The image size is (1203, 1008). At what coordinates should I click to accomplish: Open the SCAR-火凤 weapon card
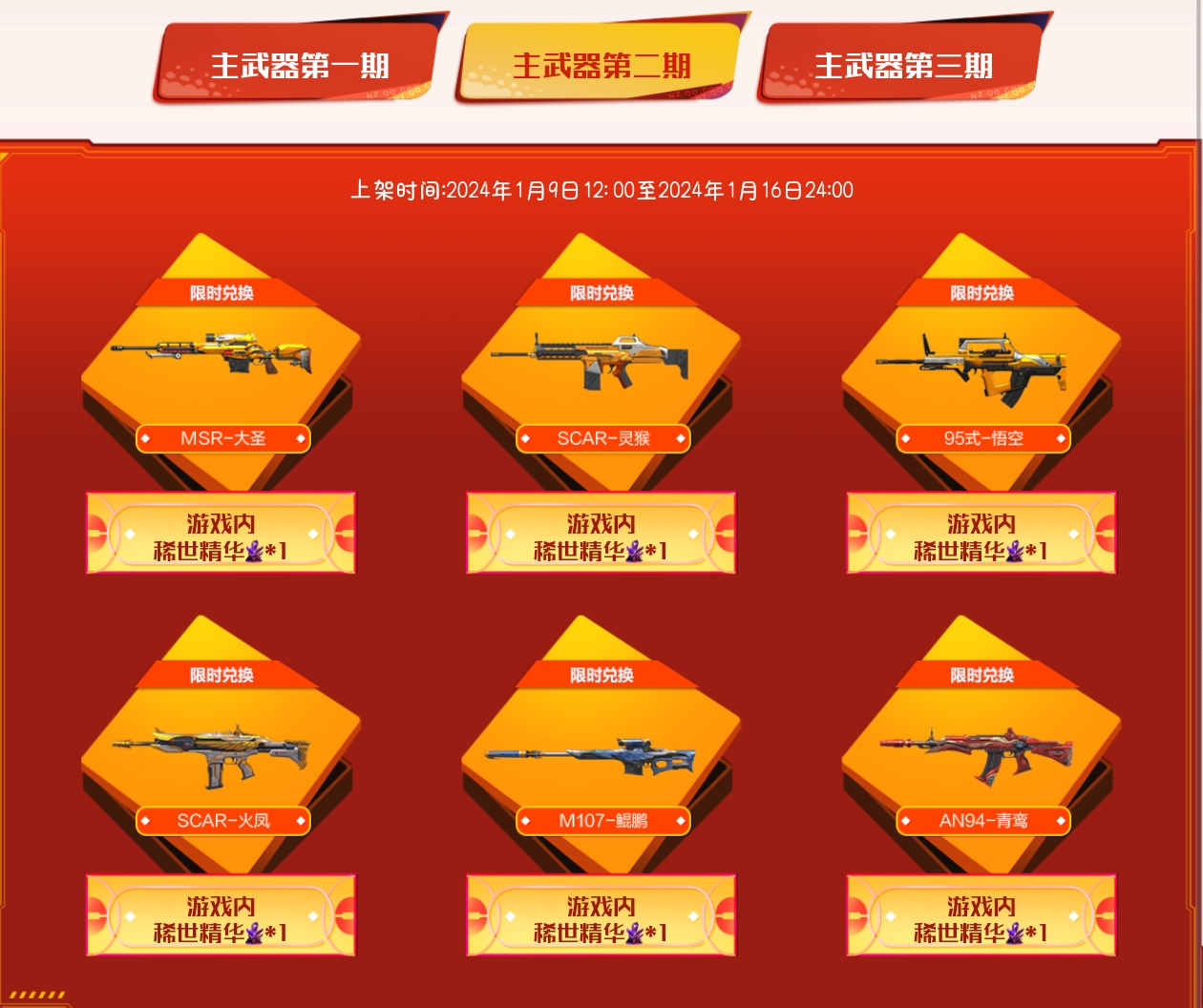(x=222, y=745)
